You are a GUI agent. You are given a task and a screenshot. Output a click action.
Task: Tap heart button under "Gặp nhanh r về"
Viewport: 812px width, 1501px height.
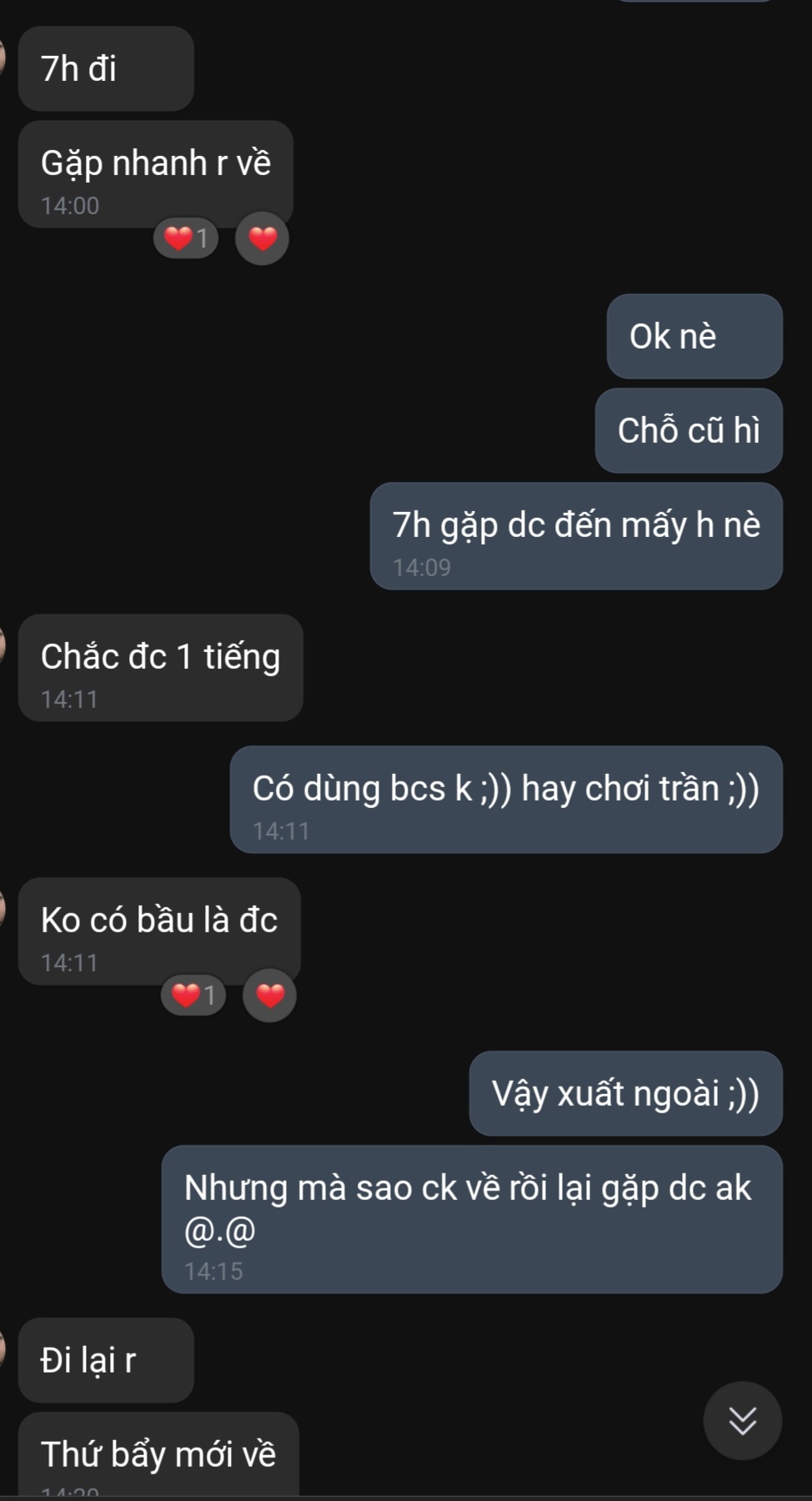pyautogui.click(x=263, y=239)
